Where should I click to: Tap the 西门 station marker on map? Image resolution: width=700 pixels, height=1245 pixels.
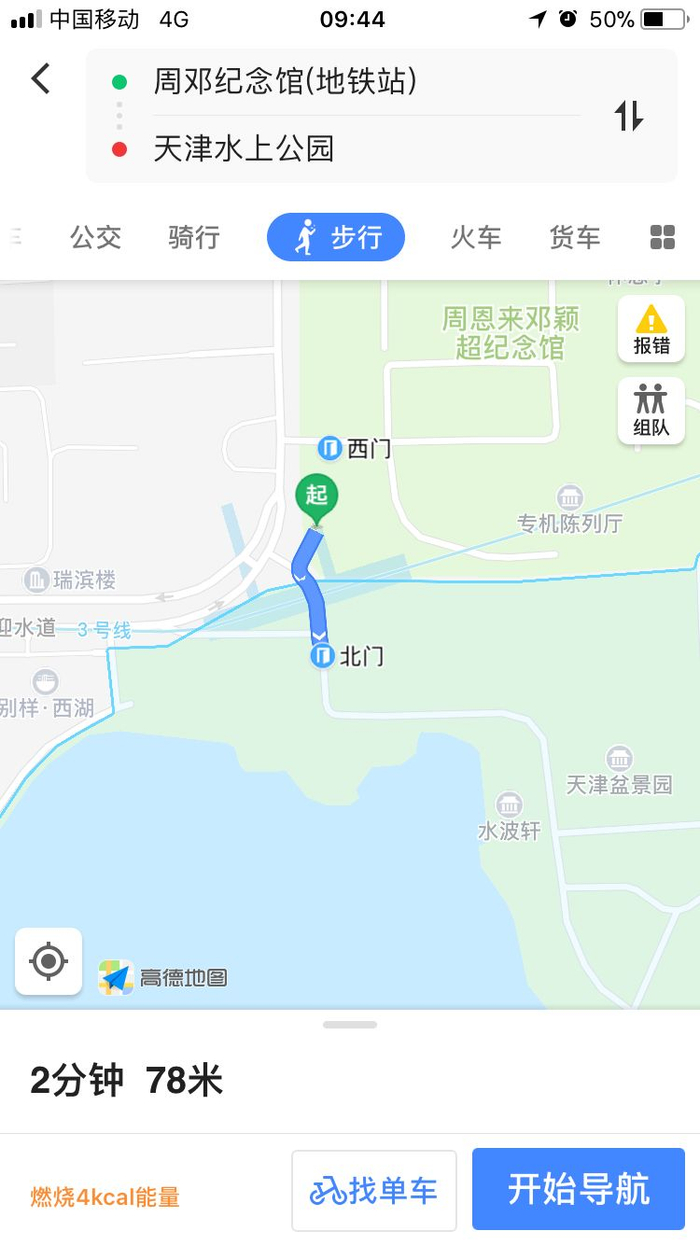pyautogui.click(x=330, y=448)
